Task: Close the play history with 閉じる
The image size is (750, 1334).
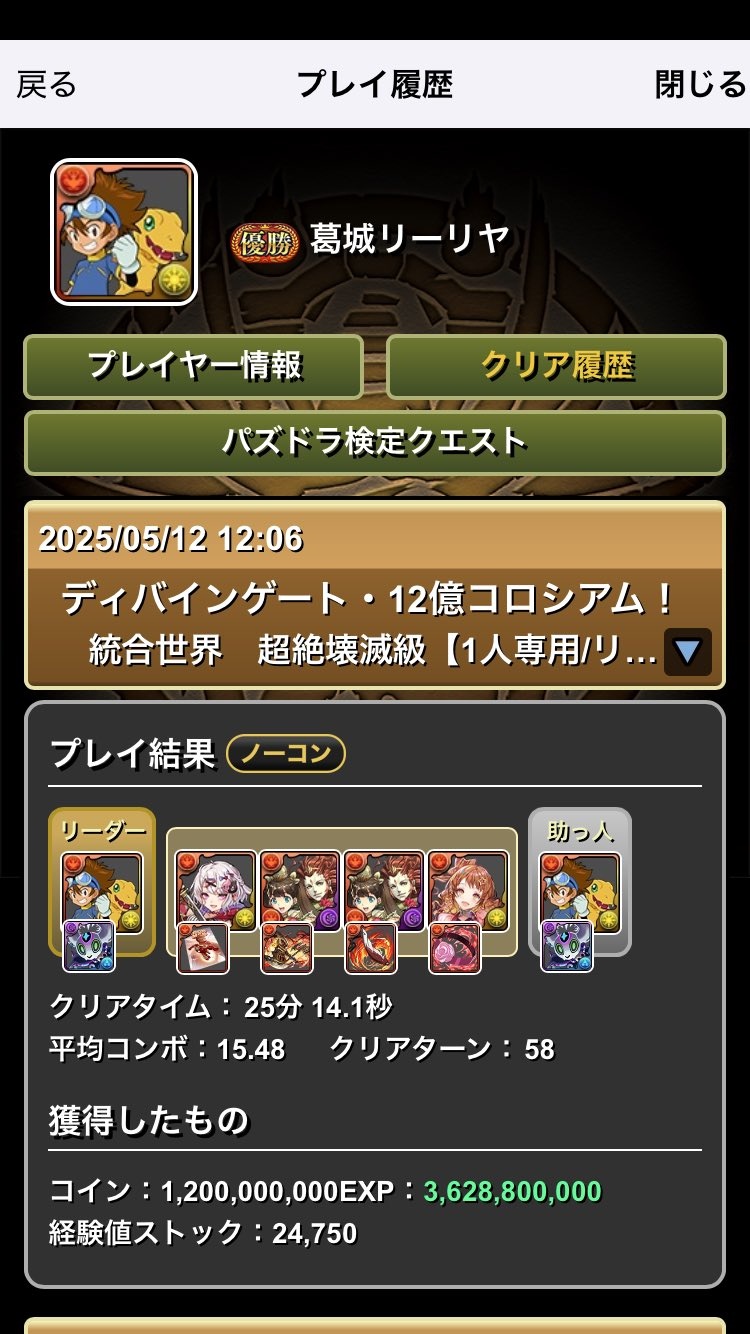Action: pyautogui.click(x=700, y=85)
